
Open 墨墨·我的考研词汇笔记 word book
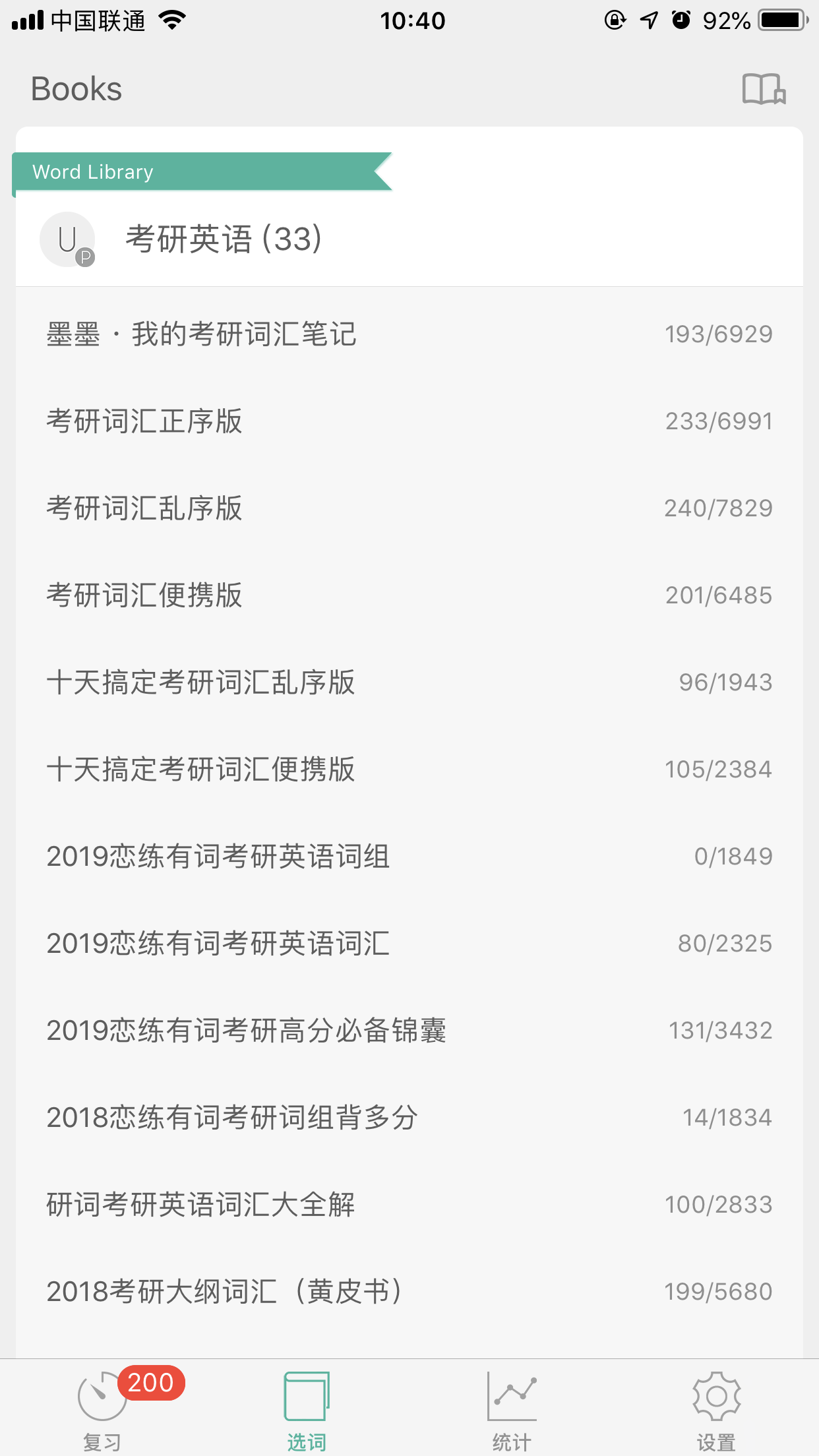(409, 334)
